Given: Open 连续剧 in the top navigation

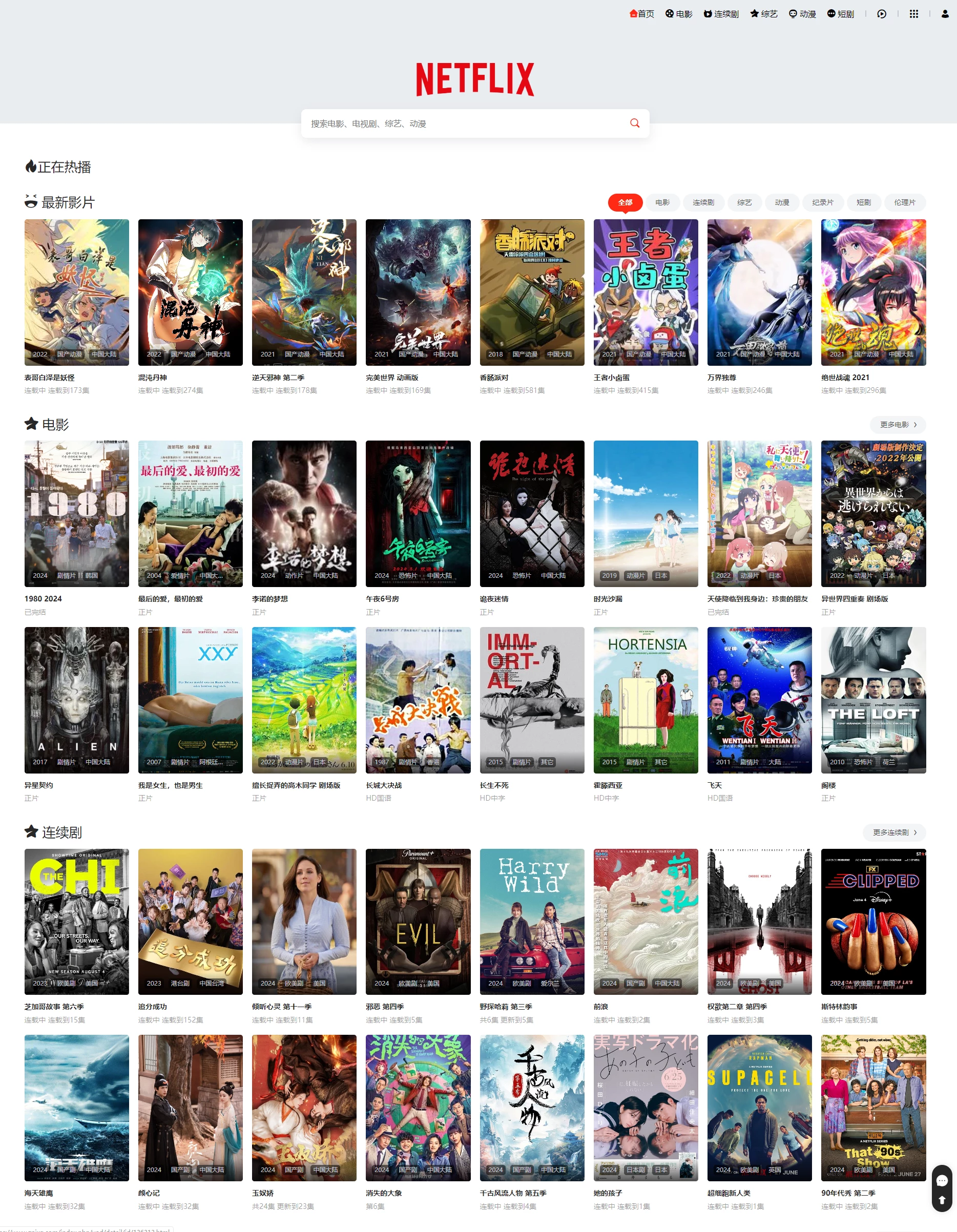Looking at the screenshot, I should (721, 13).
